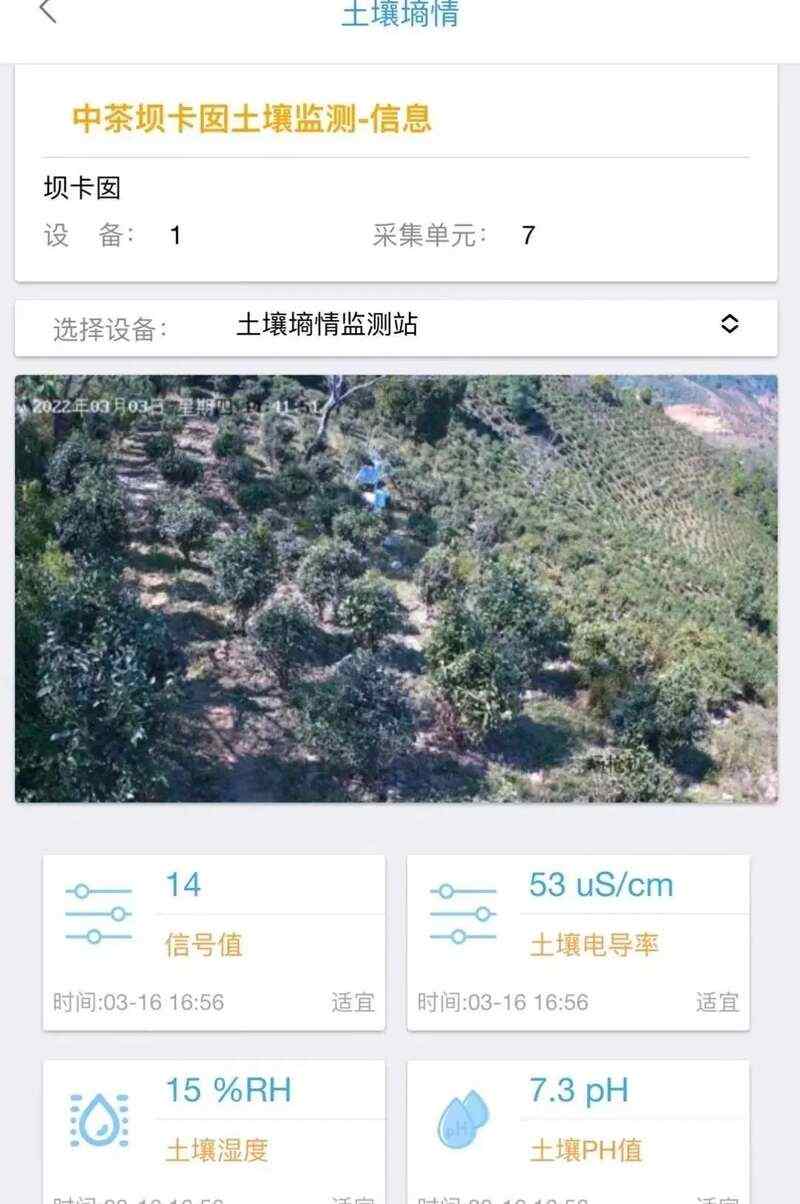800x1204 pixels.
Task: Click the 53 uS/cm conductivity reading
Action: click(x=600, y=883)
